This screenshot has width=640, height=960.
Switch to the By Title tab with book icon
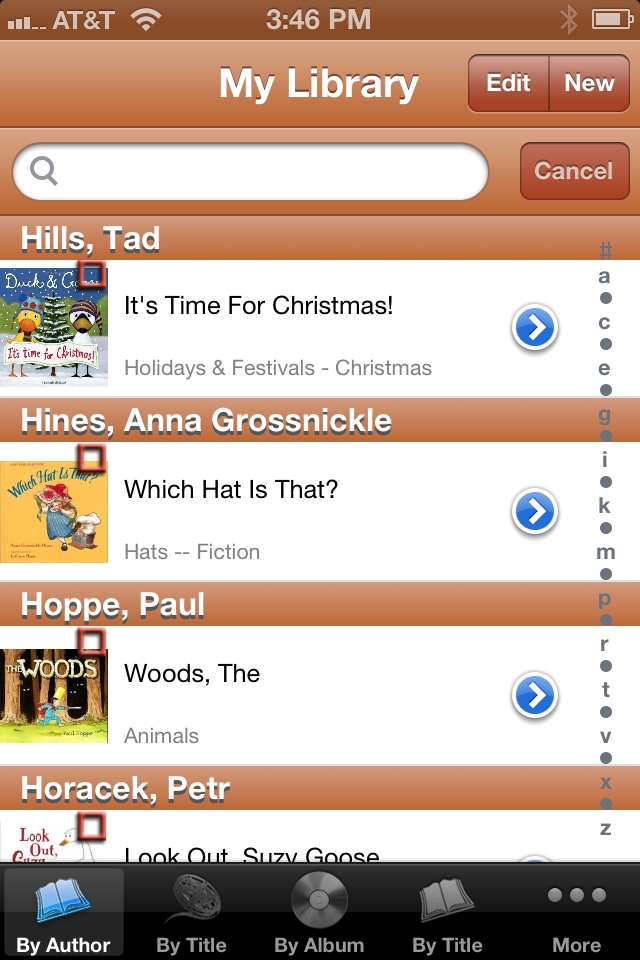coord(447,912)
